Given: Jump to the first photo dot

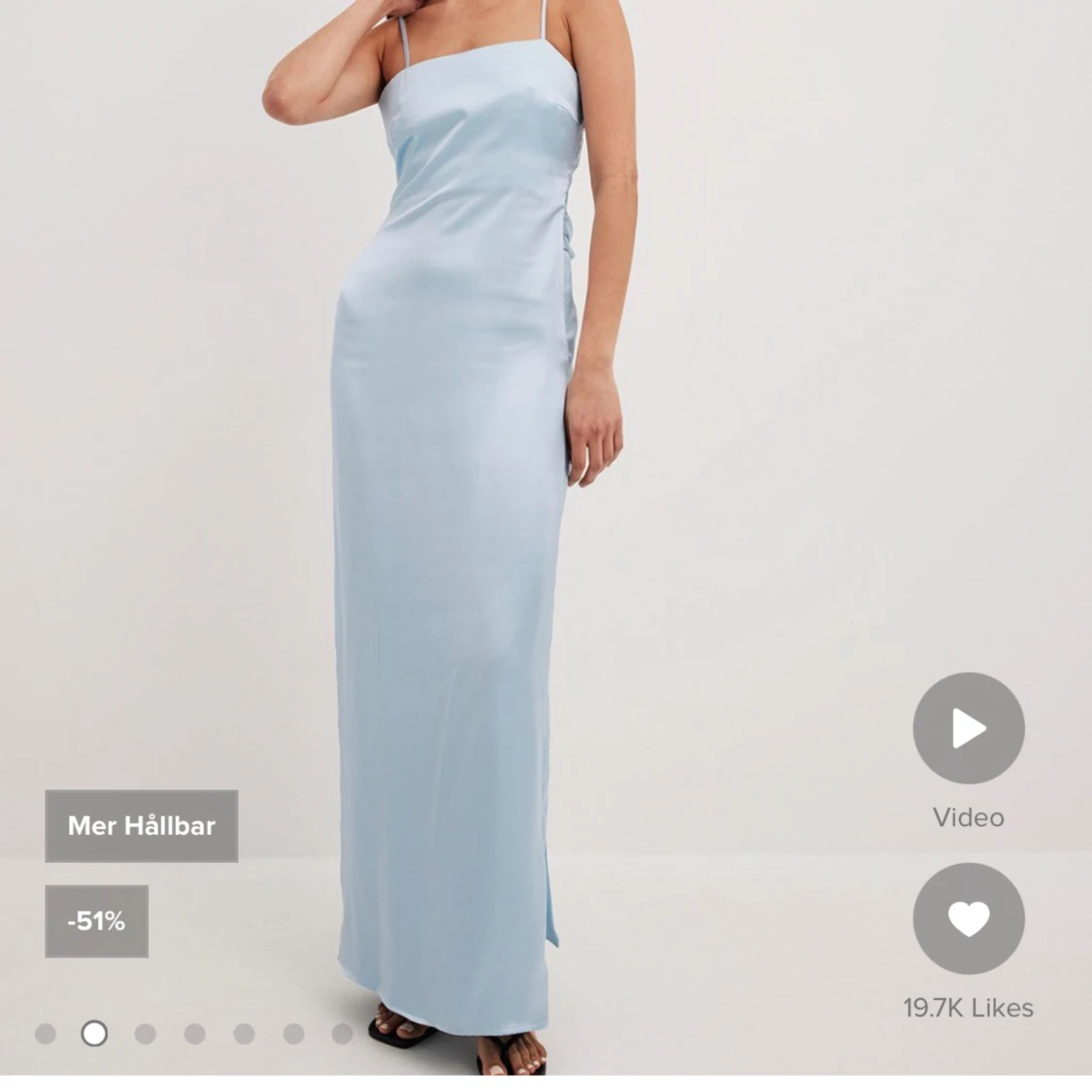Looking at the screenshot, I should click(45, 1034).
